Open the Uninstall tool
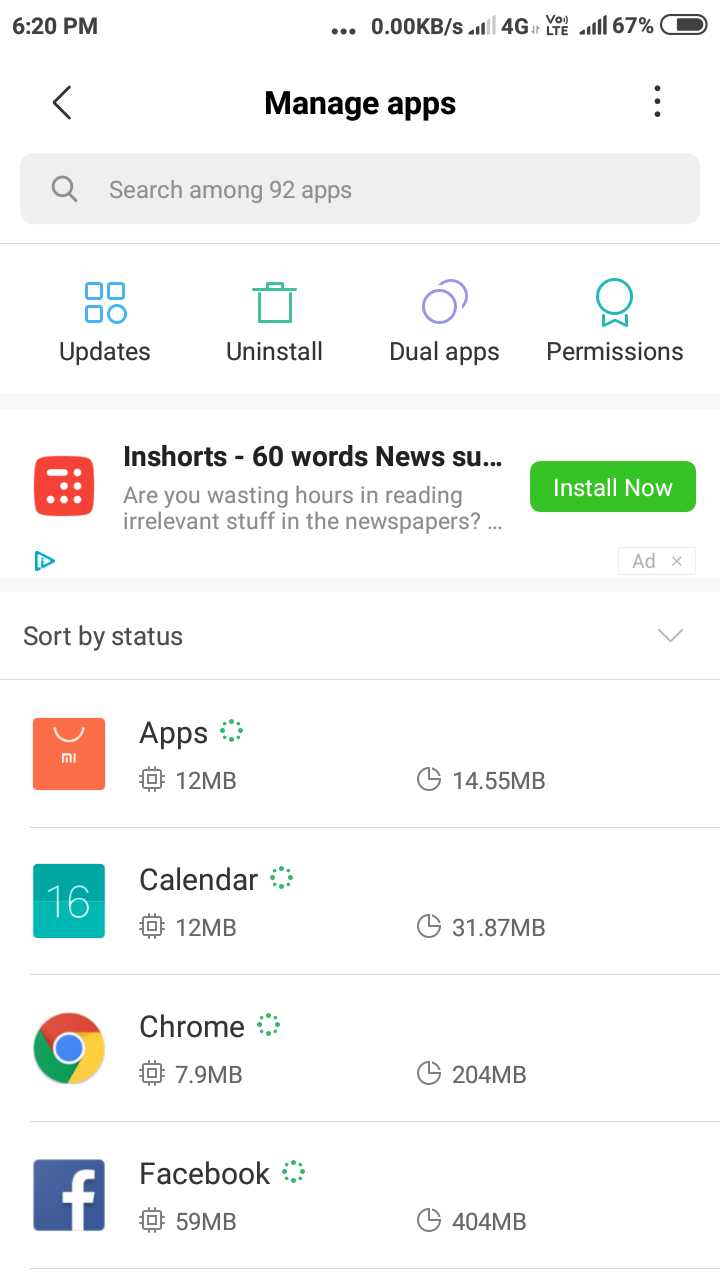Image resolution: width=720 pixels, height=1280 pixels. 274,322
